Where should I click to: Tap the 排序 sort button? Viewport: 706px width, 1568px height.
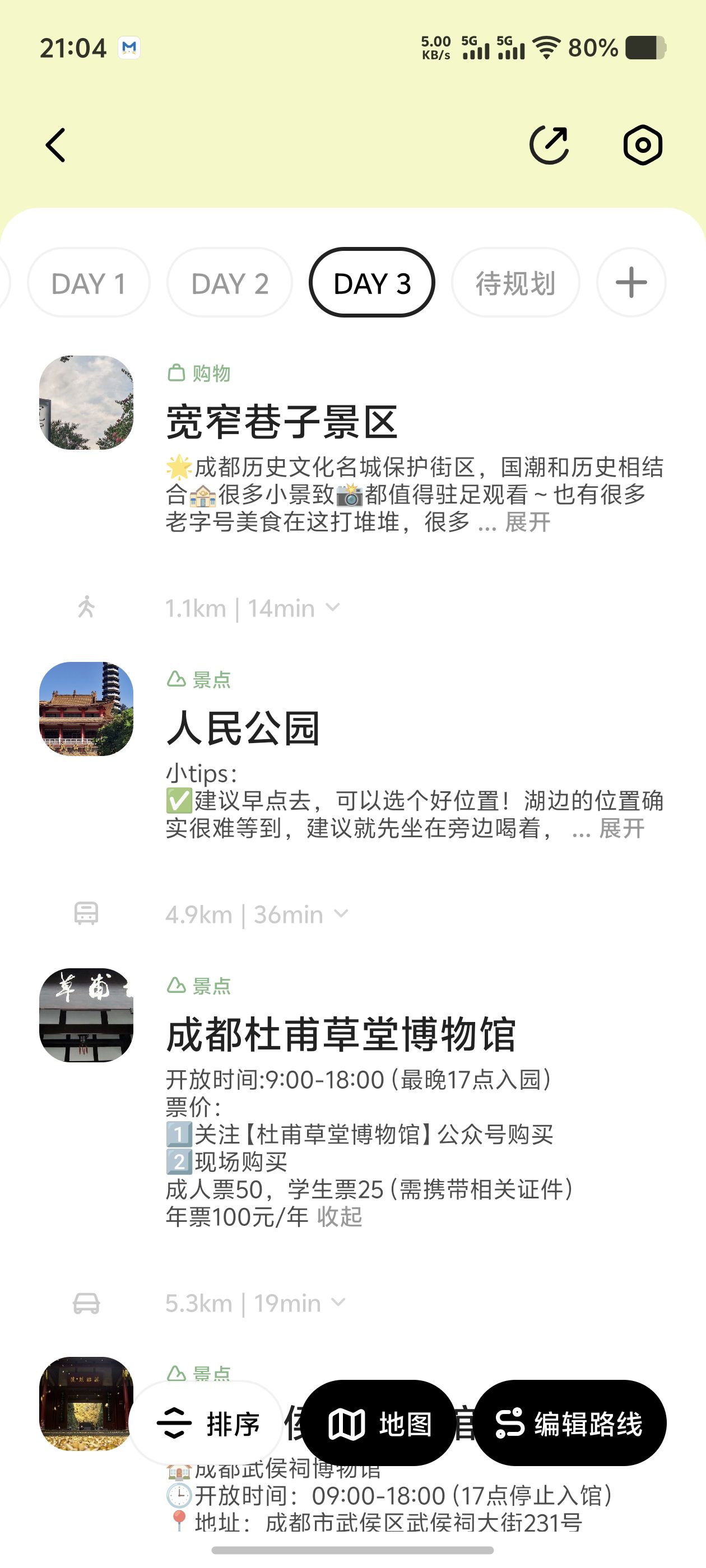point(207,1423)
